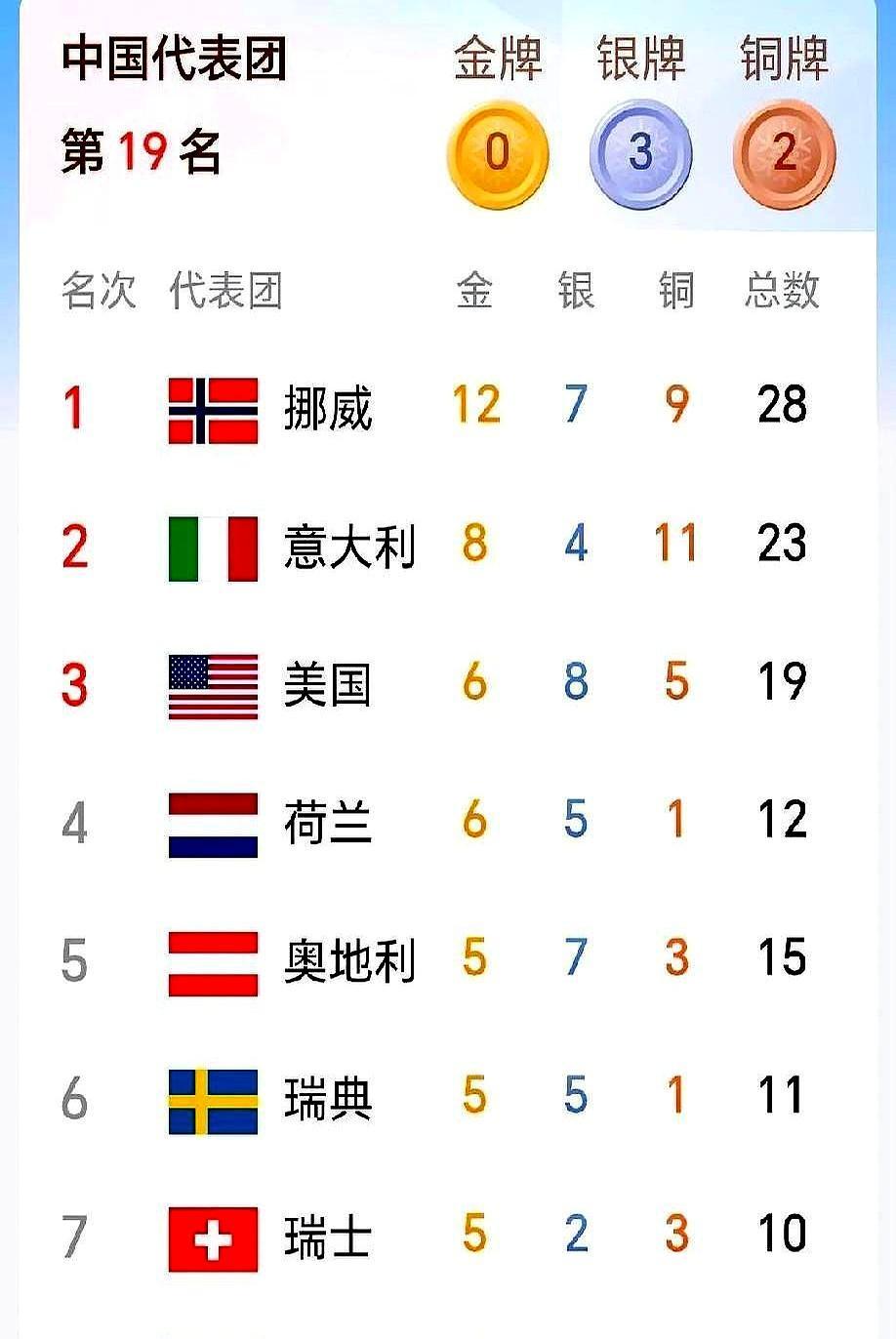Click the Netherlands flag icon
This screenshot has width=896, height=1339.
pyautogui.click(x=213, y=822)
